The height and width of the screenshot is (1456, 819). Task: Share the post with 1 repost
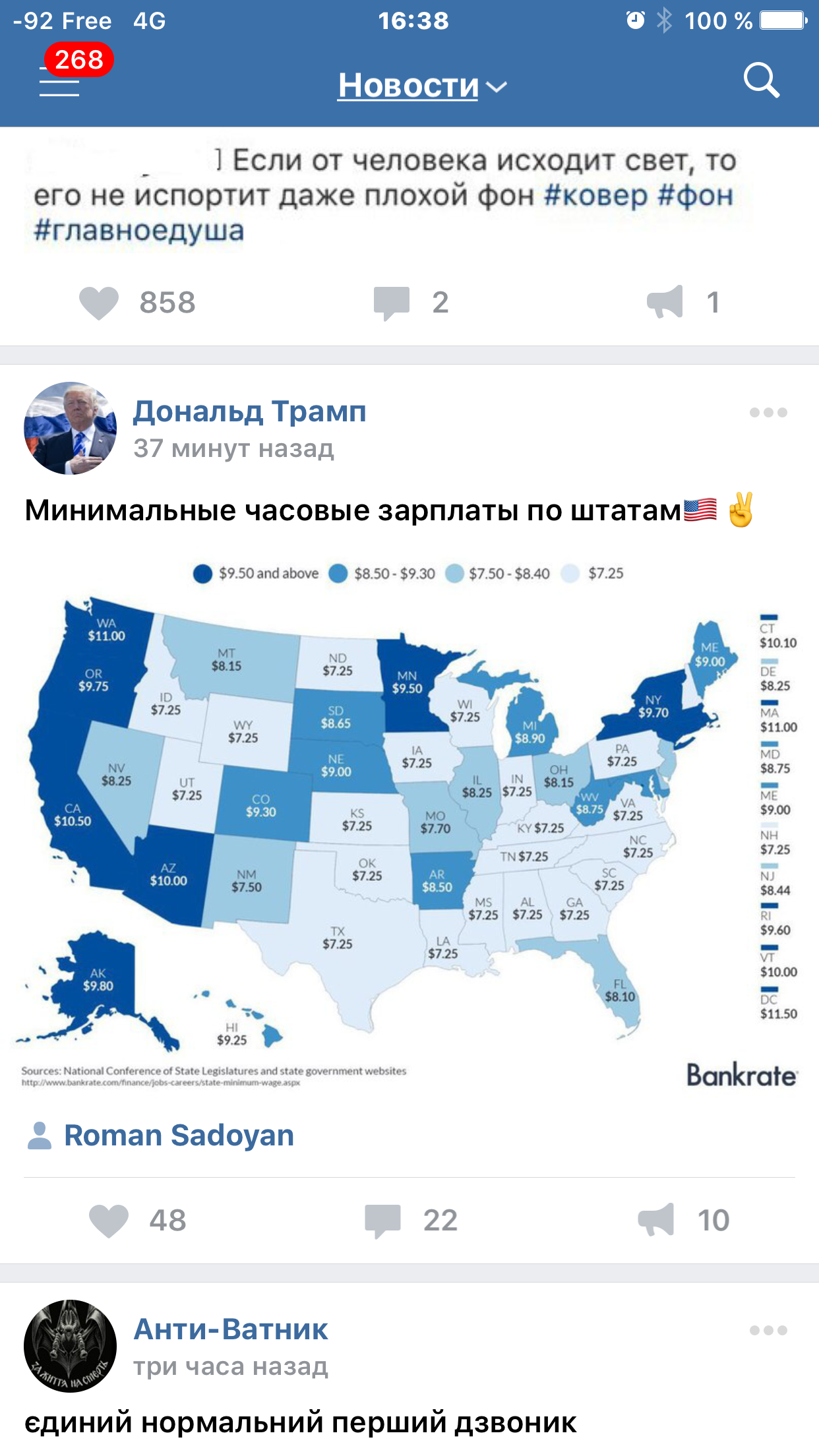[x=665, y=303]
